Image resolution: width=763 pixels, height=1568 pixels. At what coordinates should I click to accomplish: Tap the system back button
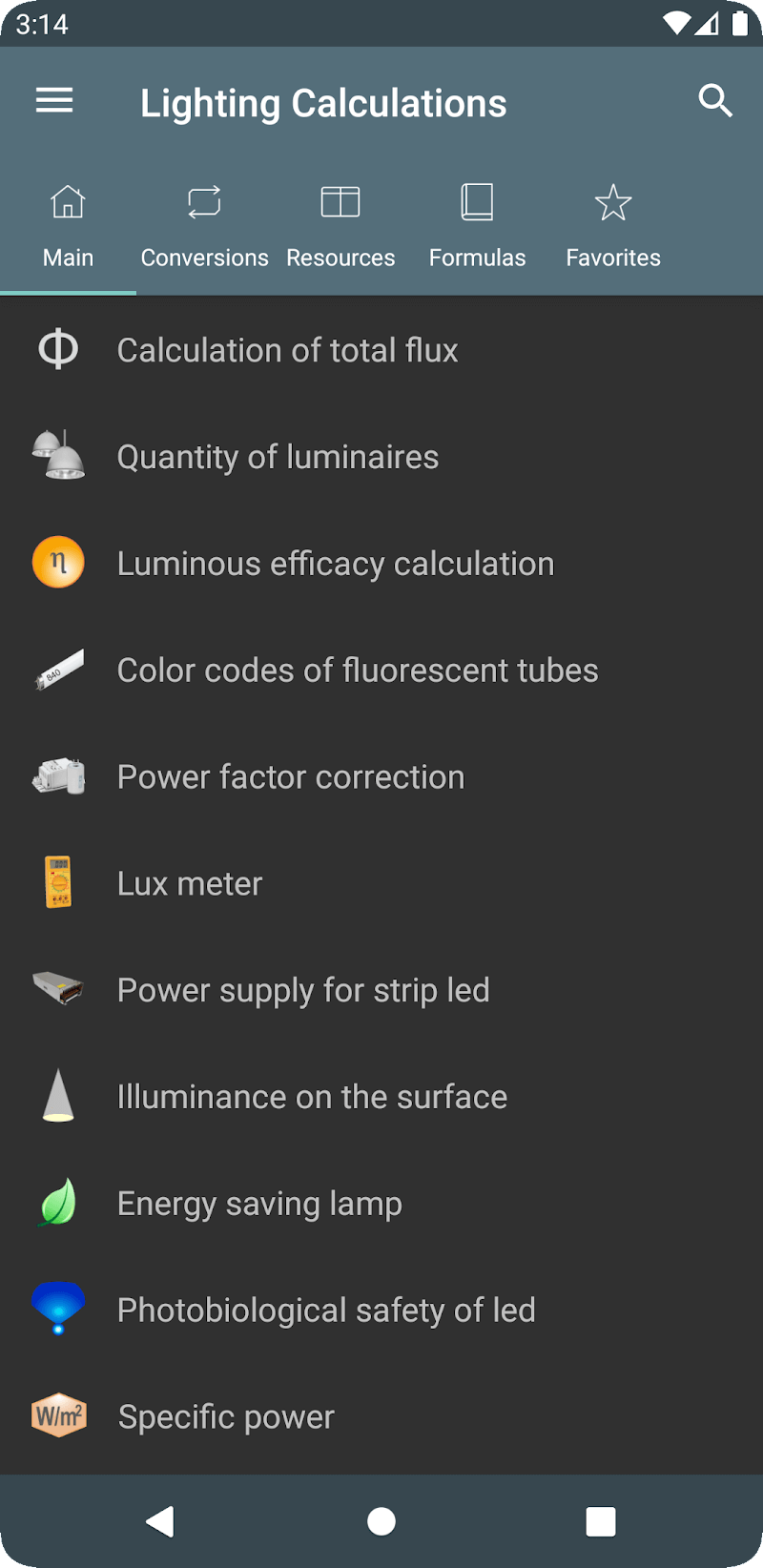pyautogui.click(x=160, y=1521)
